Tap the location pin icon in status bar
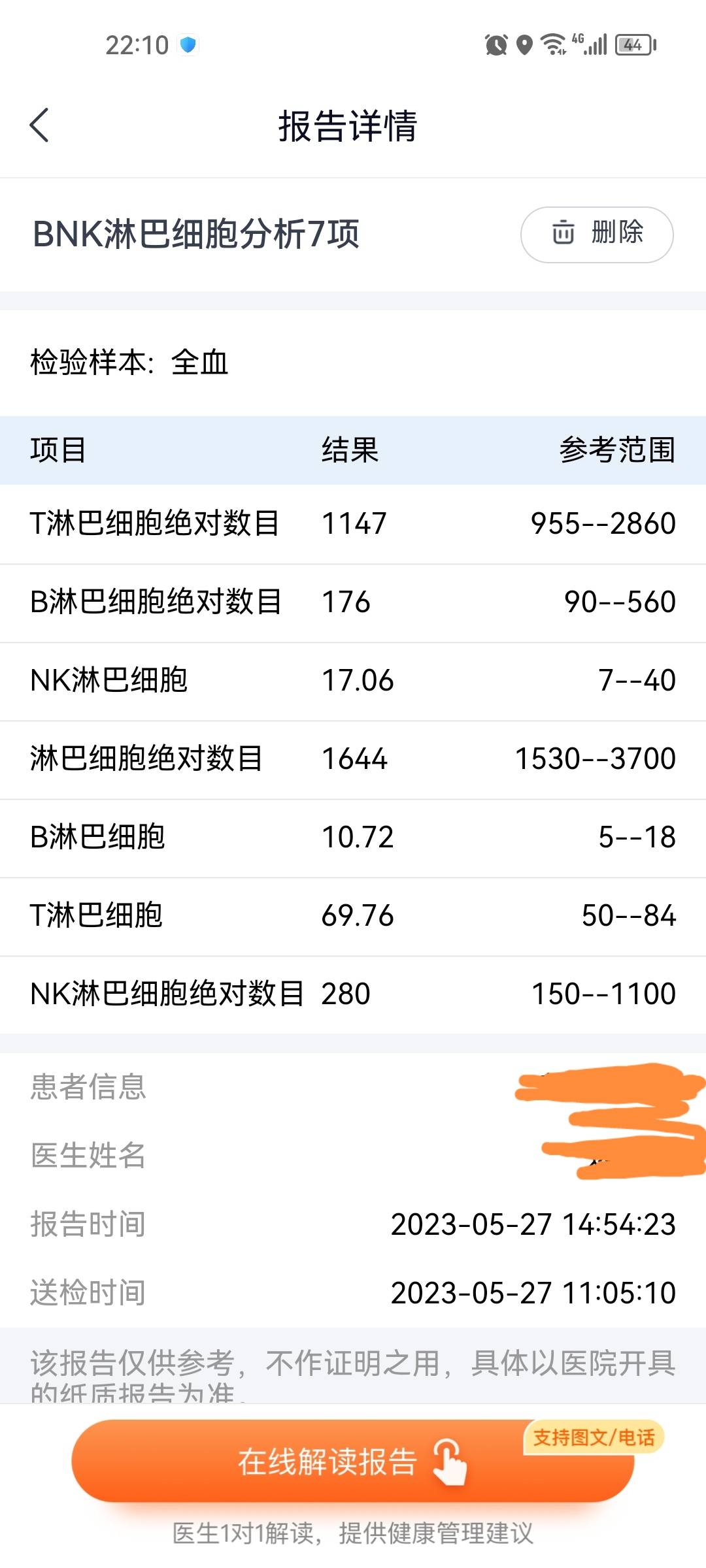 tap(524, 43)
